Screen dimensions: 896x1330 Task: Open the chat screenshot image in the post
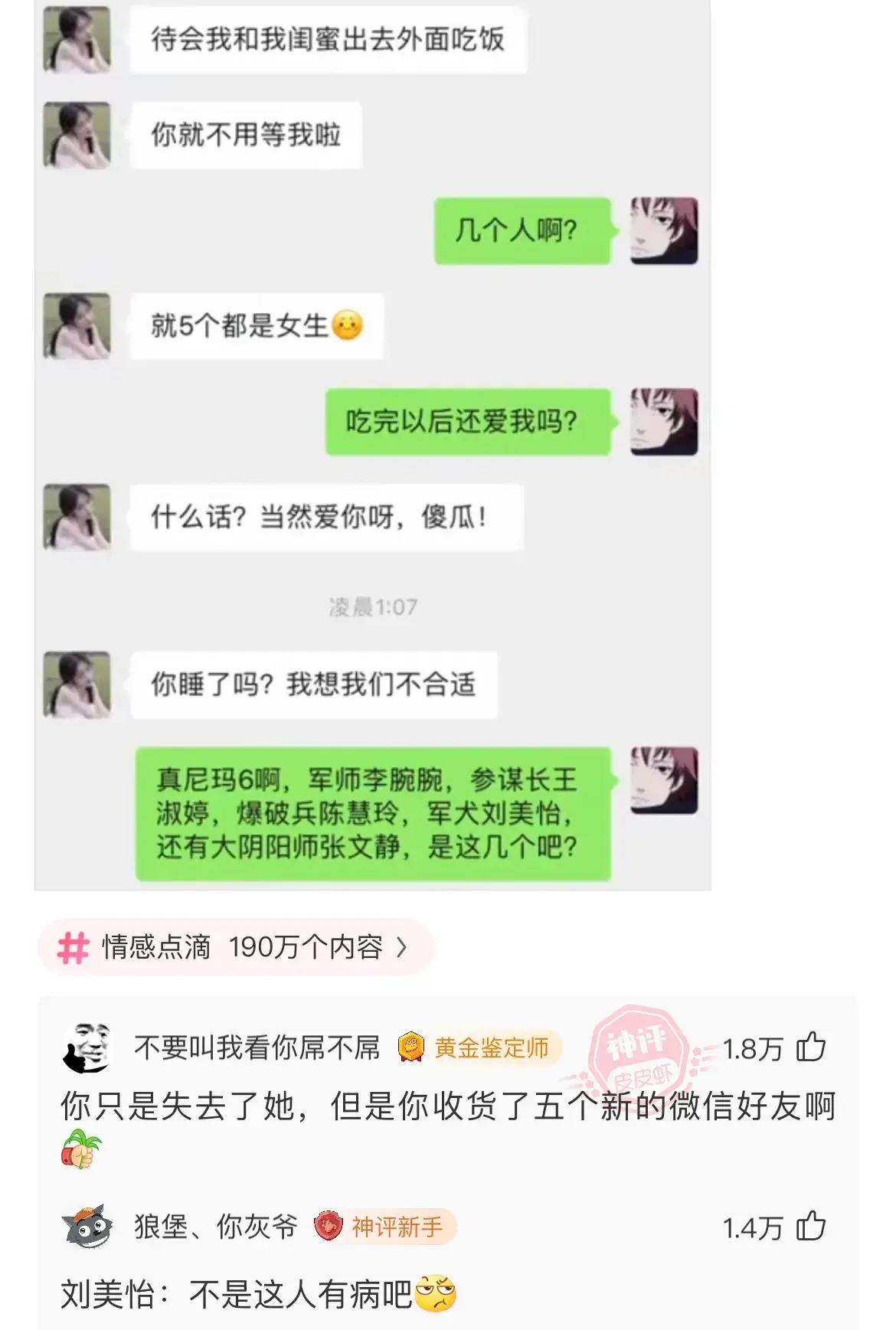coord(372,444)
